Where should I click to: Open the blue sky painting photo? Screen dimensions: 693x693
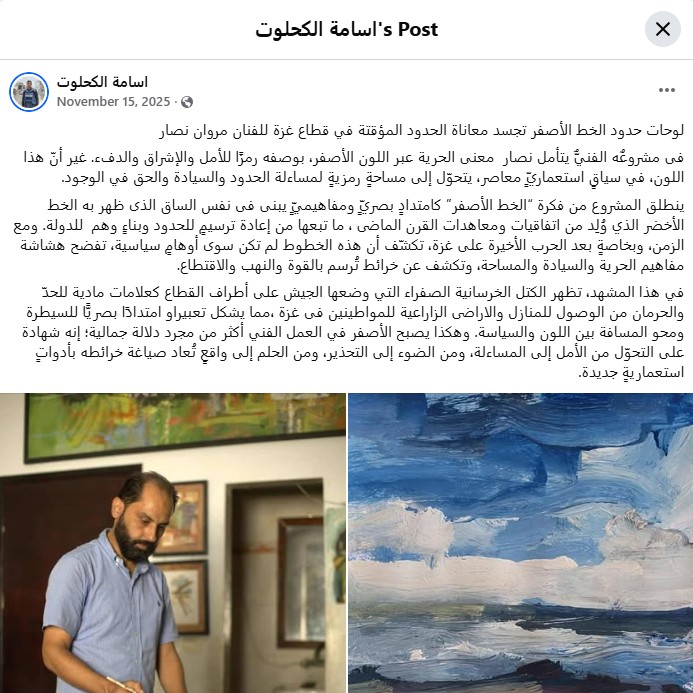point(520,543)
